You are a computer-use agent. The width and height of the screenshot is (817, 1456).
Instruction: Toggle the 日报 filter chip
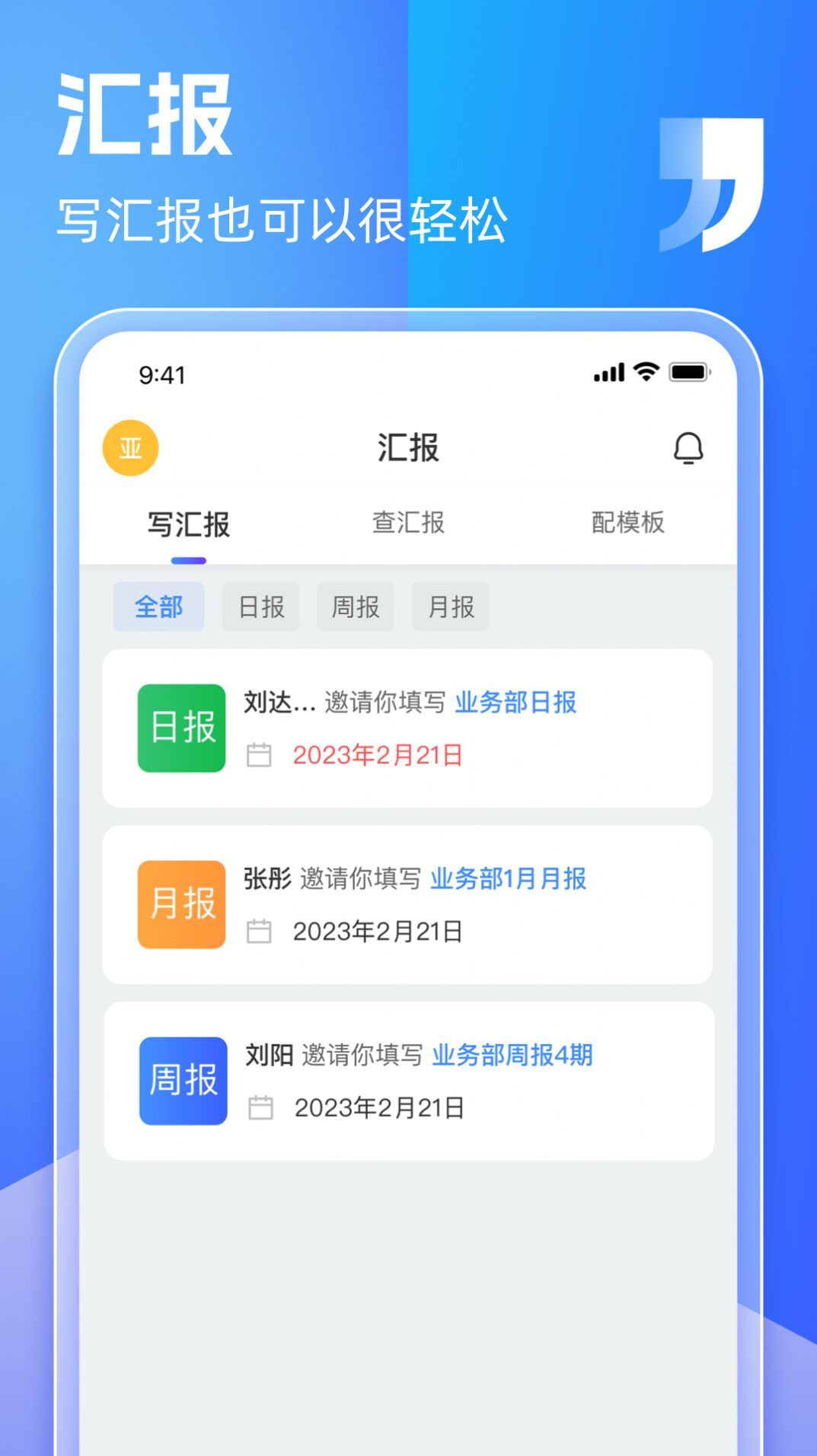click(x=261, y=606)
